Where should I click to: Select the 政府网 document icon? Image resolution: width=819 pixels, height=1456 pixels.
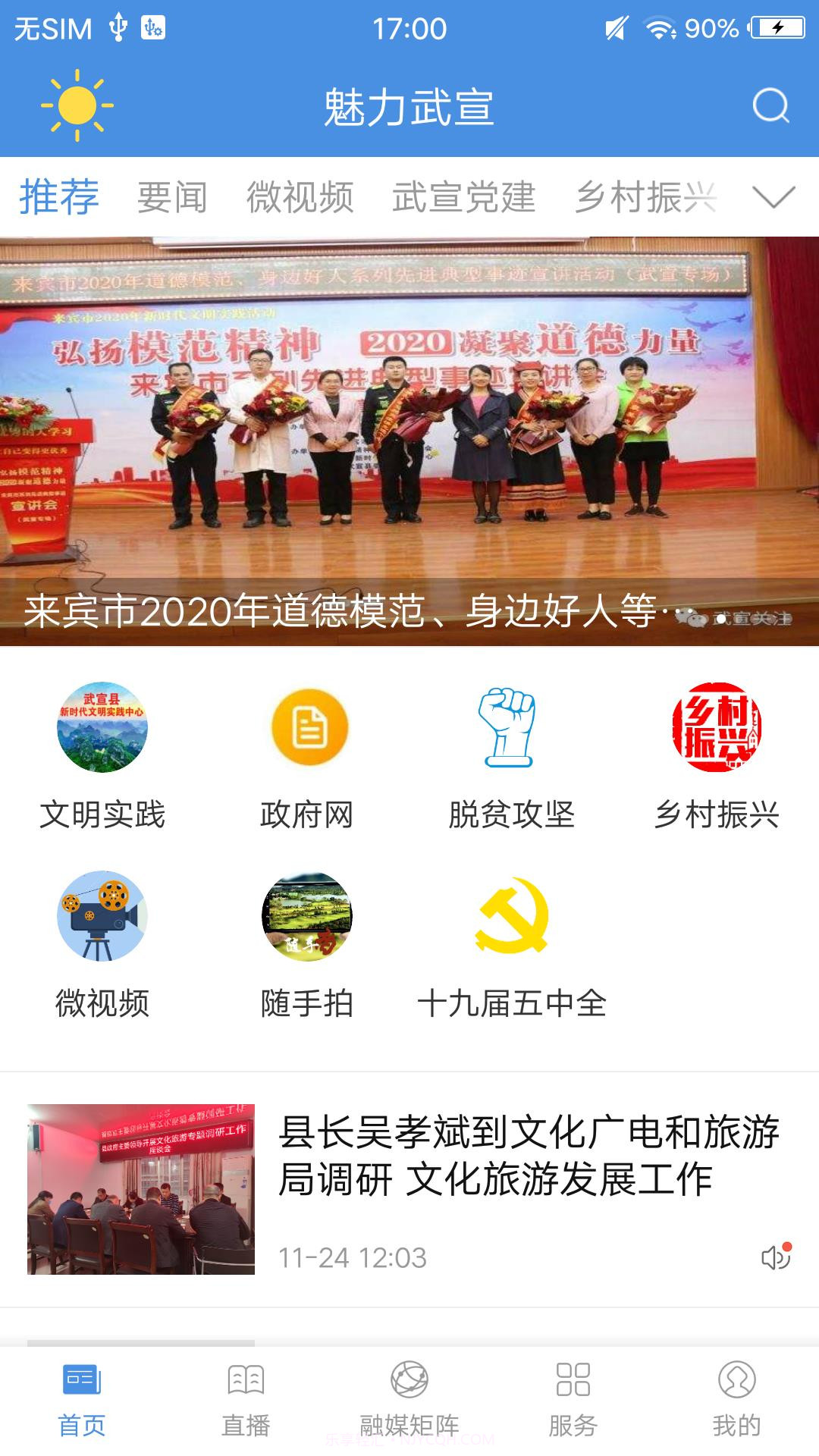click(x=307, y=725)
